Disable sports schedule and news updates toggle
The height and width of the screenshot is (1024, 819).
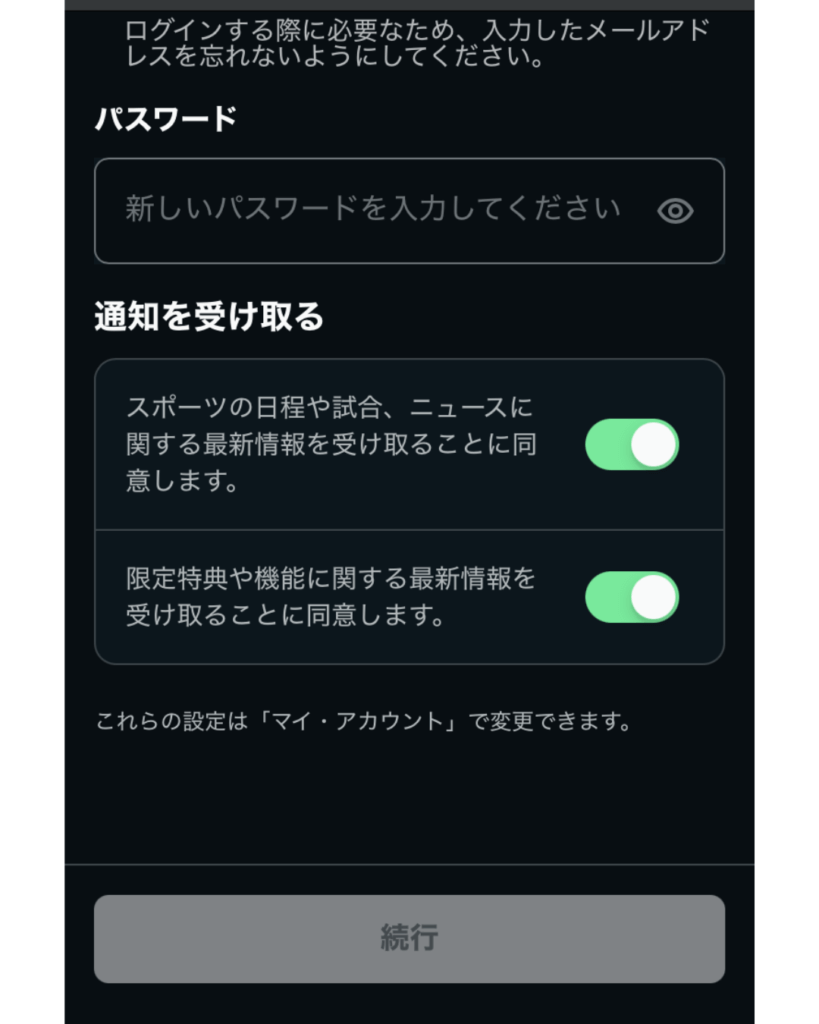(x=632, y=444)
